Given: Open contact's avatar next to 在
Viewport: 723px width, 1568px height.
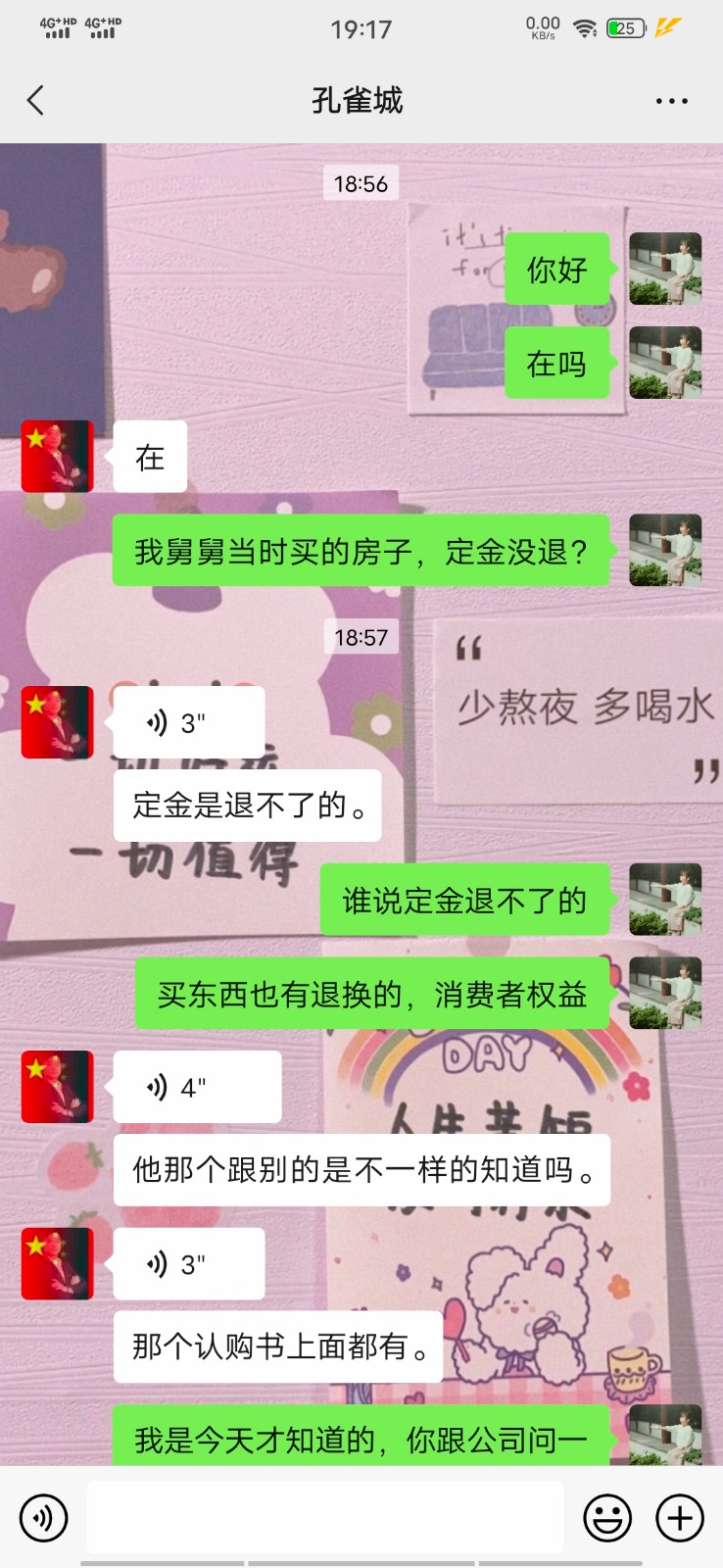Looking at the screenshot, I should click(58, 457).
